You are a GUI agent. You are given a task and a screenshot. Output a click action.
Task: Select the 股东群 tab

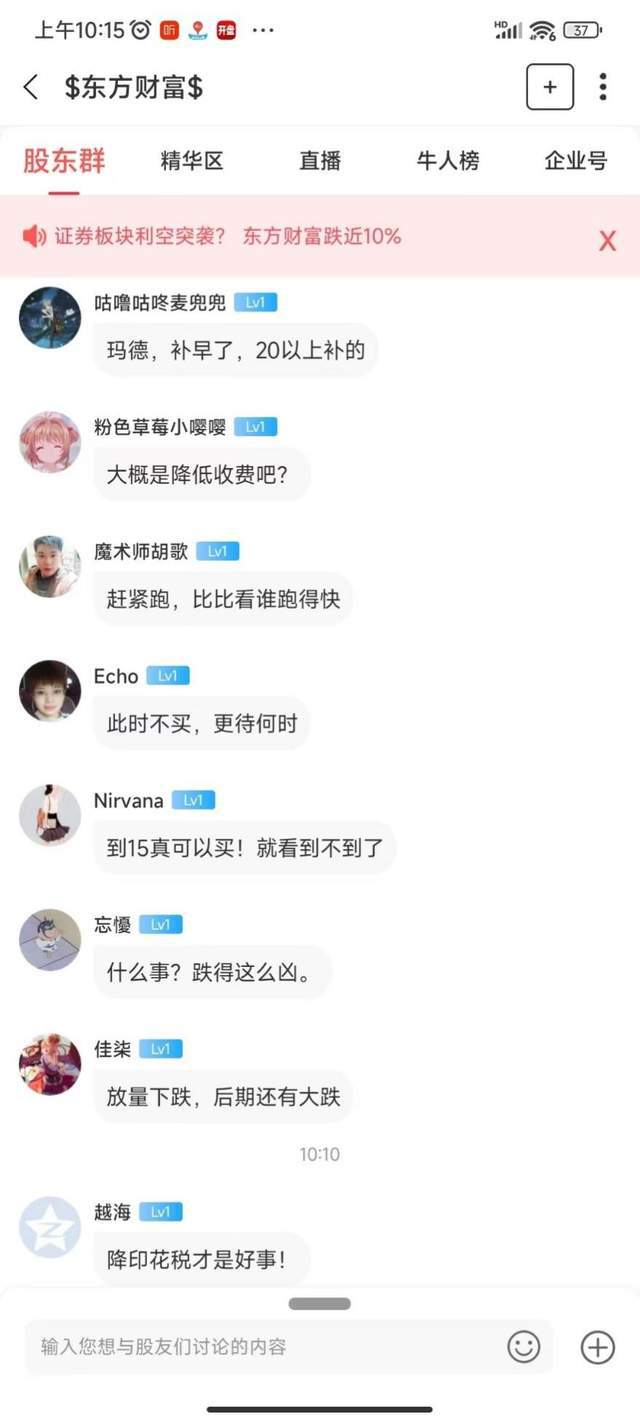(64, 160)
